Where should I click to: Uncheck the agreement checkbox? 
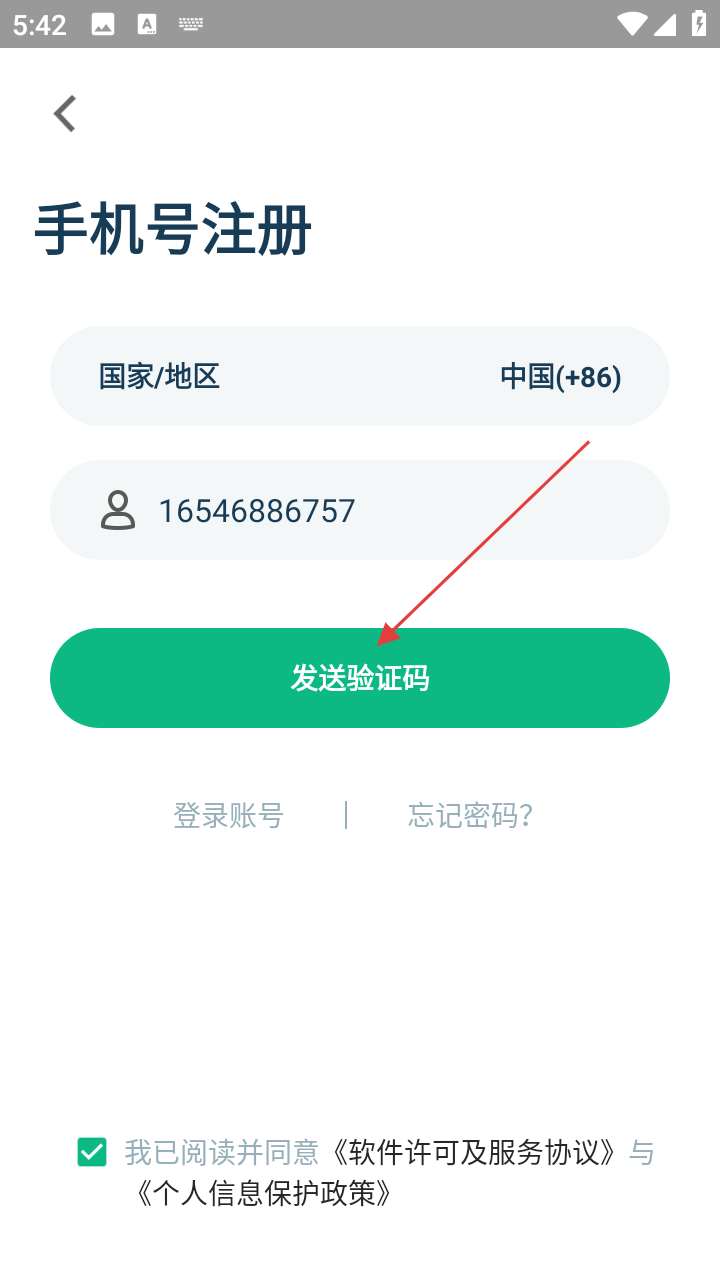click(x=92, y=1152)
